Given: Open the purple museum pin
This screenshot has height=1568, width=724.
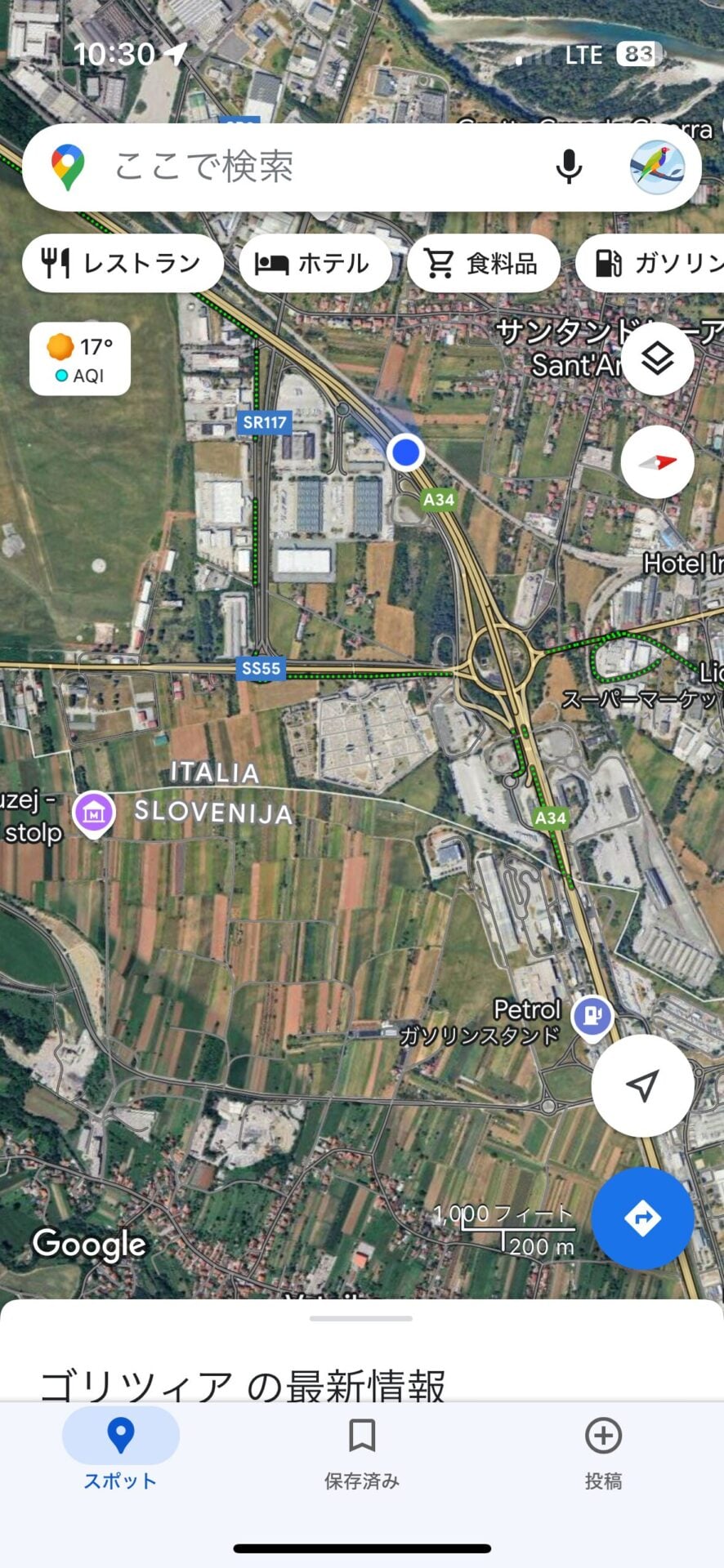Looking at the screenshot, I should [94, 813].
